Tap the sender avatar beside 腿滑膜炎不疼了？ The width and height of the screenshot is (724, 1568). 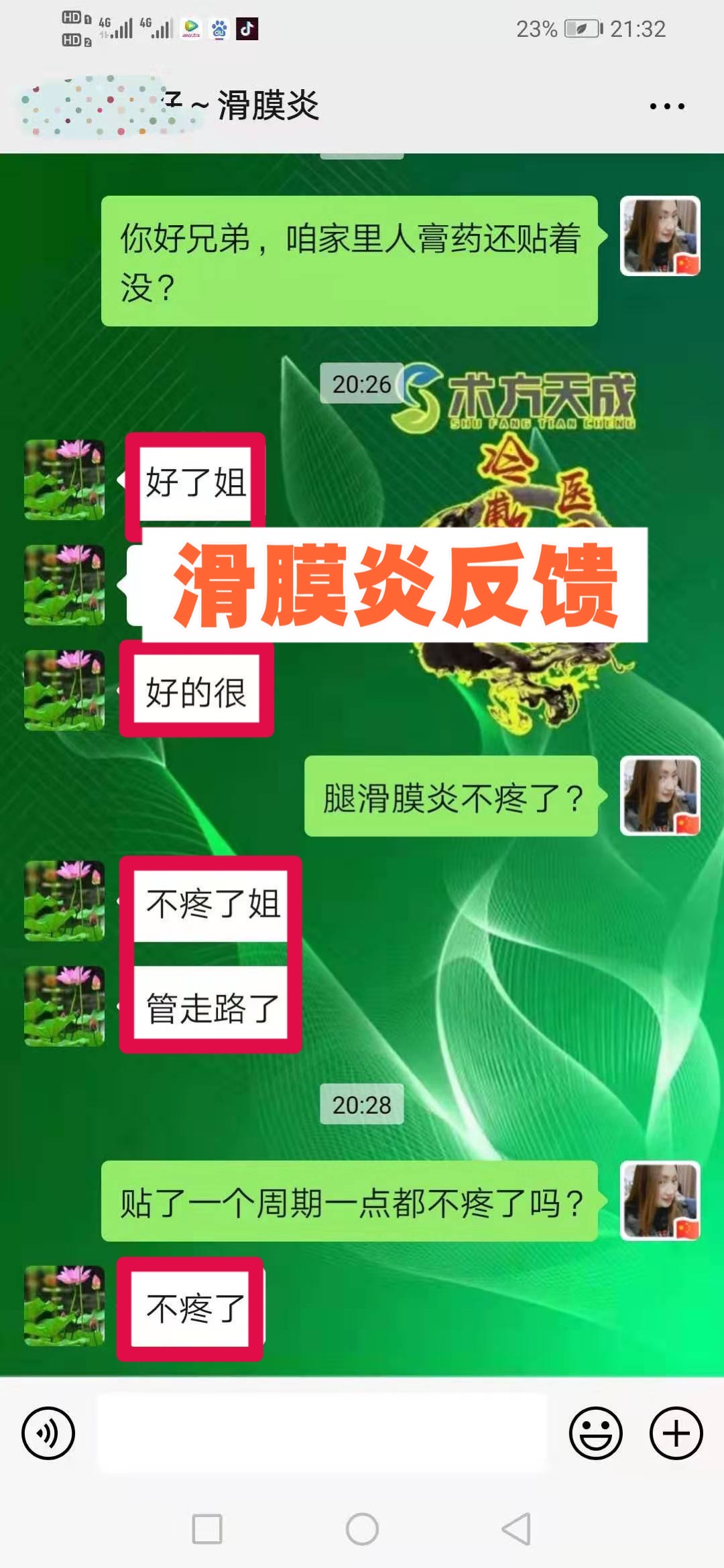[660, 796]
